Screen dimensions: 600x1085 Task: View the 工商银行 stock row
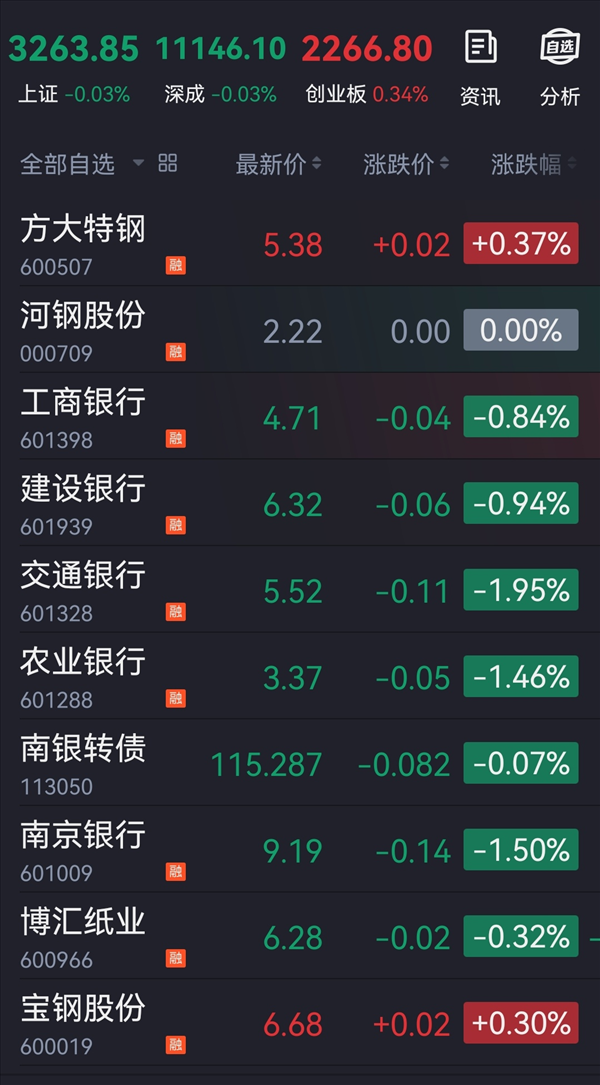click(300, 417)
